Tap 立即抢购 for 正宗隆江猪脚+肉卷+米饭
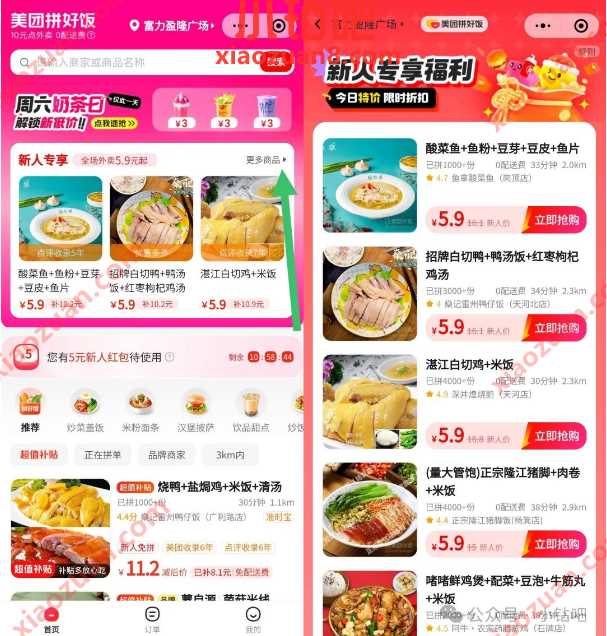 click(x=555, y=544)
